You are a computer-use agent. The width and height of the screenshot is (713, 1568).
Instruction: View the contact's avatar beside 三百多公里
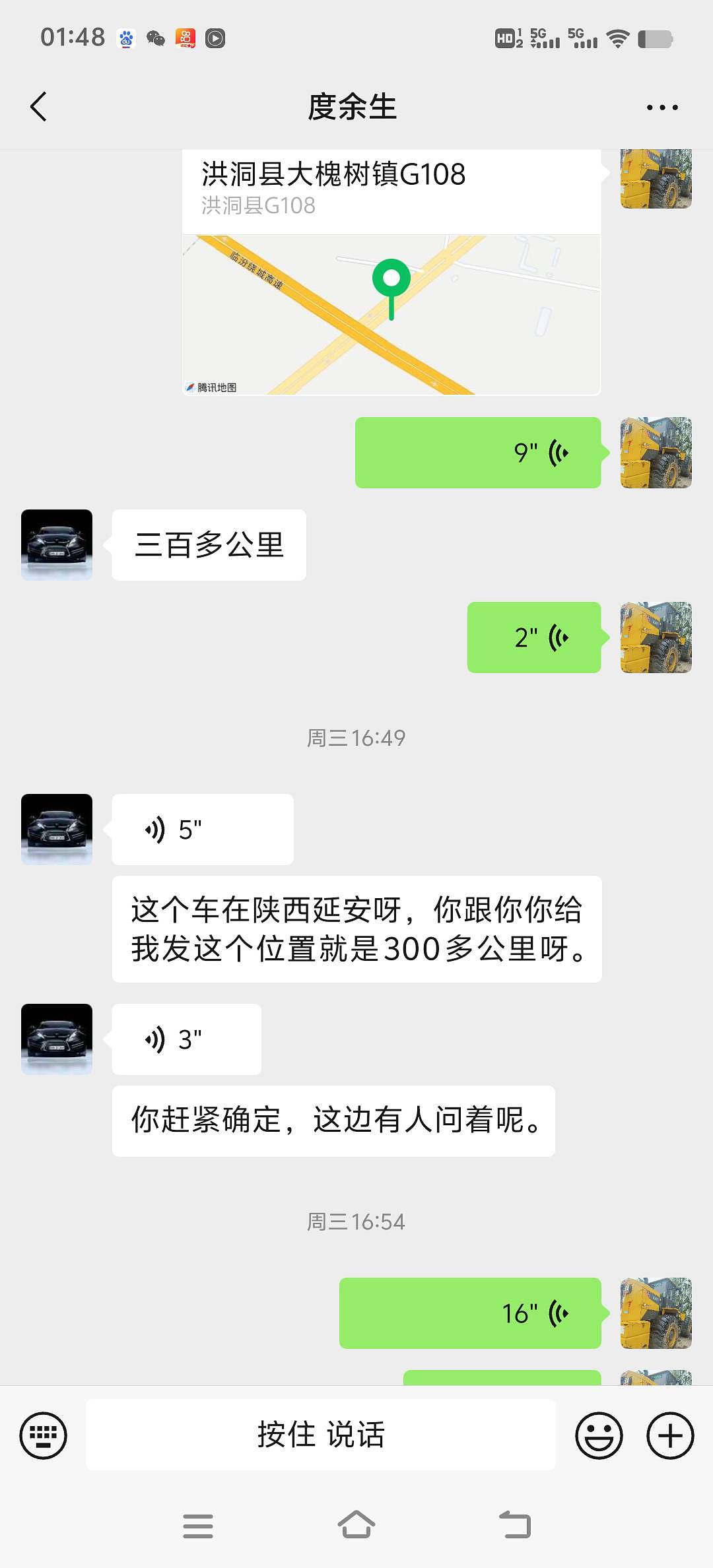coord(57,545)
